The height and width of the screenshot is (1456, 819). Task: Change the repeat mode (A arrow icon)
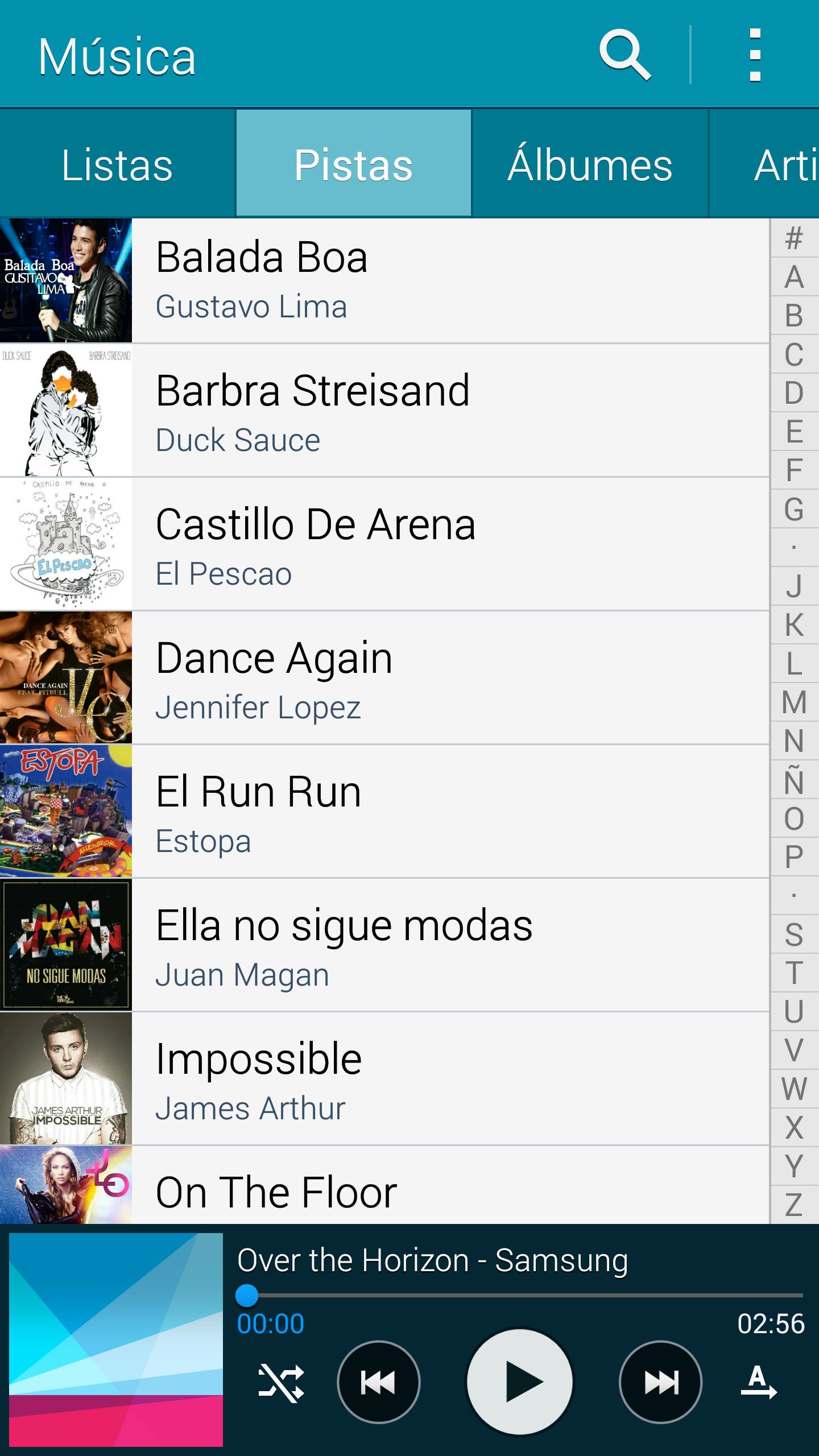758,1382
